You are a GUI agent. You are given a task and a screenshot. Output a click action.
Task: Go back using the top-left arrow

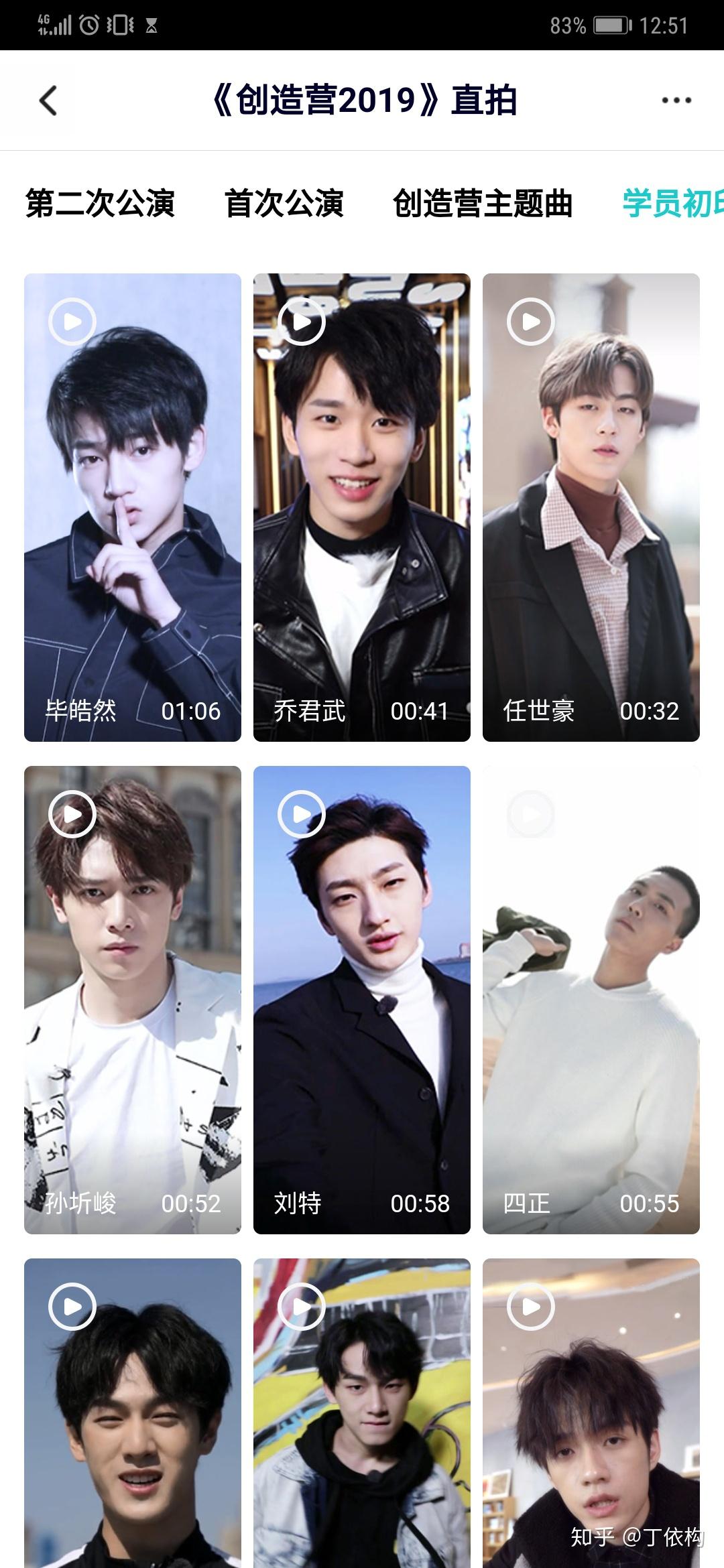click(48, 101)
